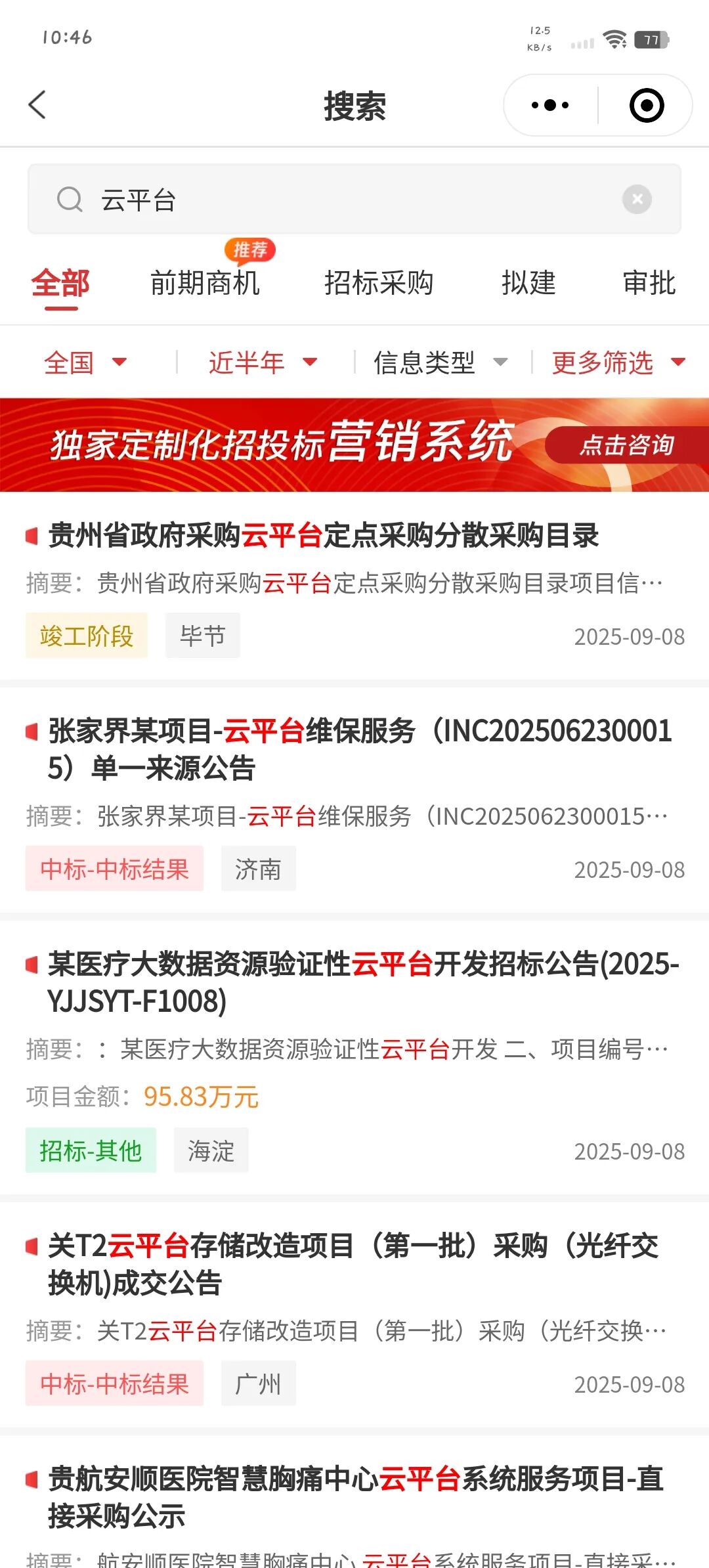Tap 点击咨询 on the marketing banner
This screenshot has width=709, height=1568.
(x=626, y=445)
